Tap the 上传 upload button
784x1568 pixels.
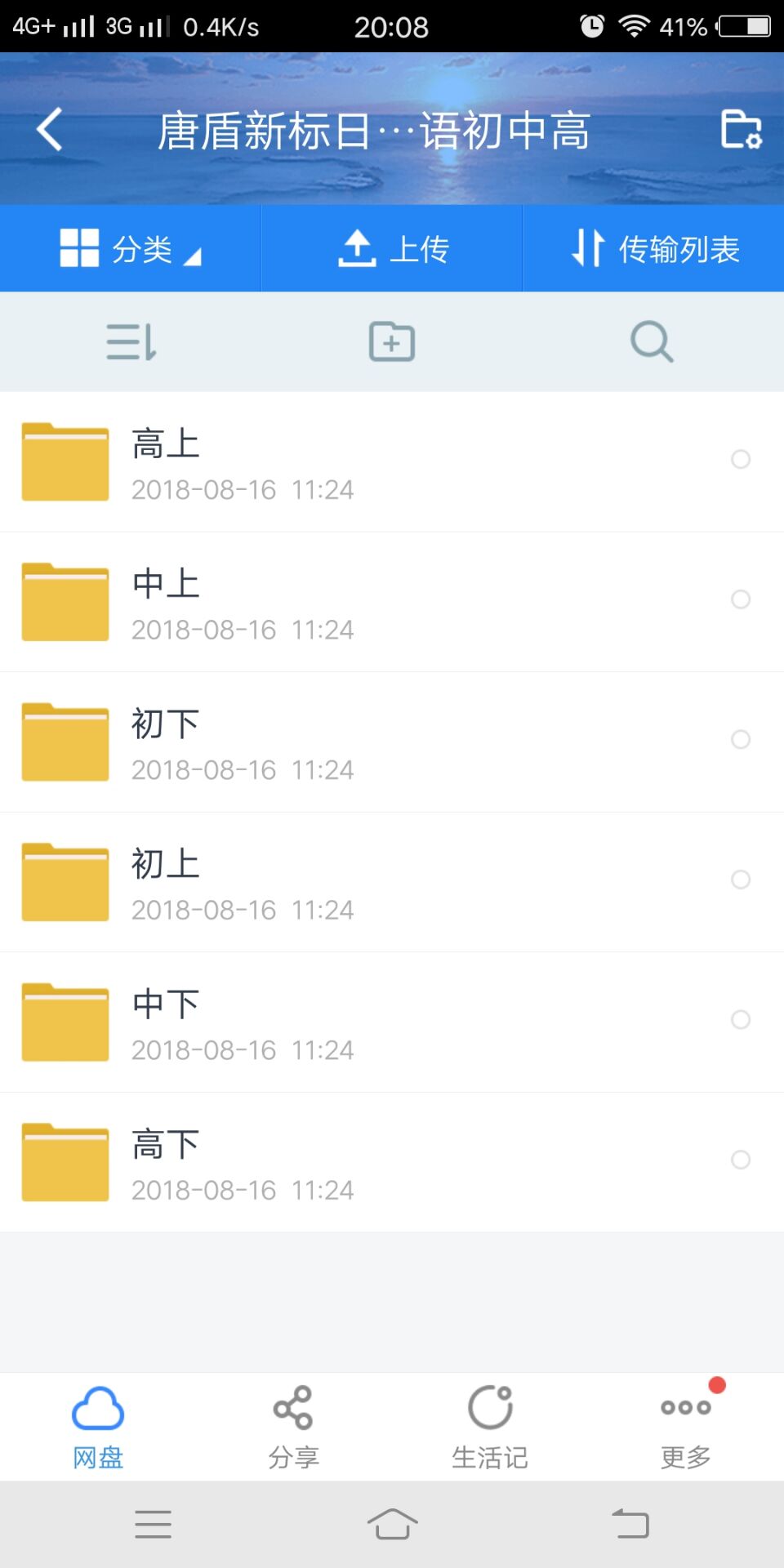(393, 249)
